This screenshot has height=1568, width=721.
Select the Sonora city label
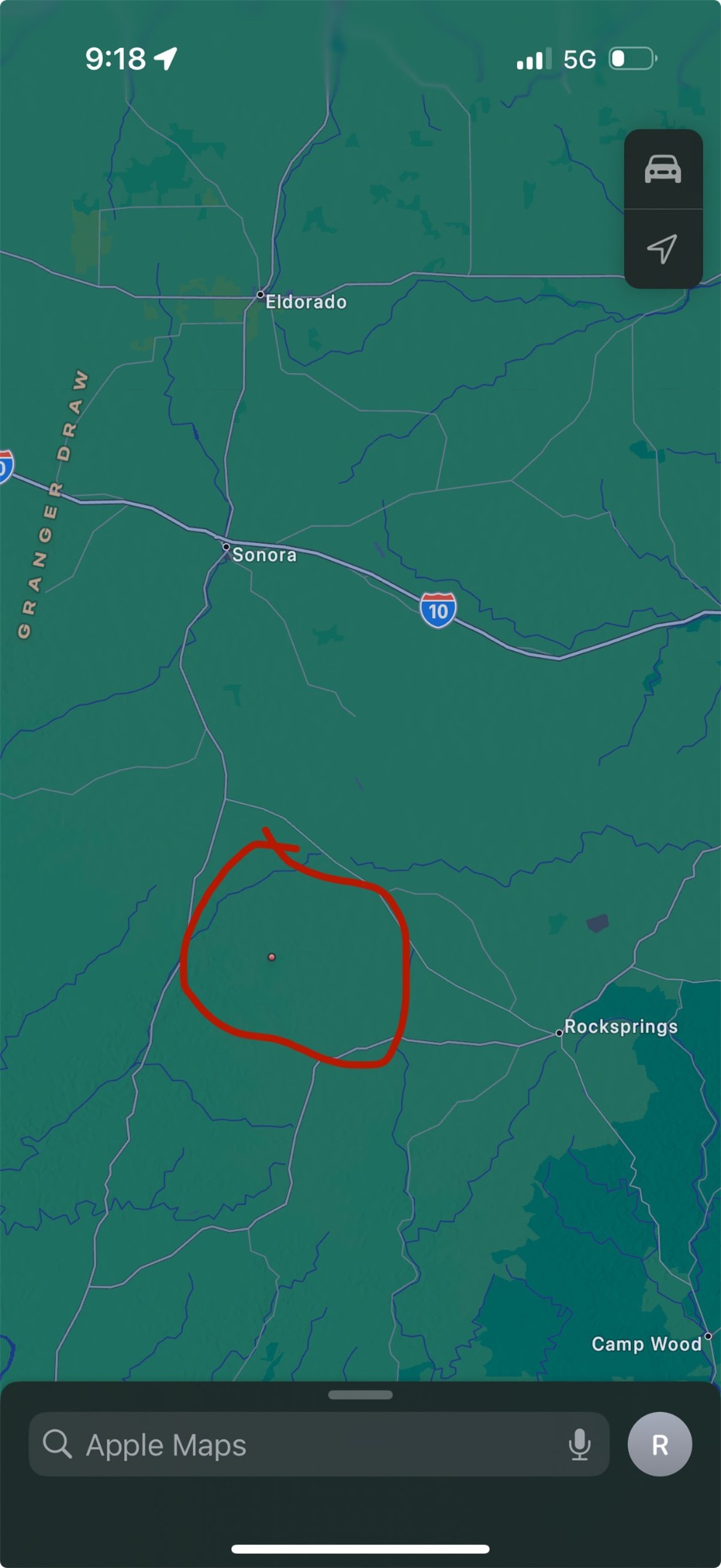264,555
